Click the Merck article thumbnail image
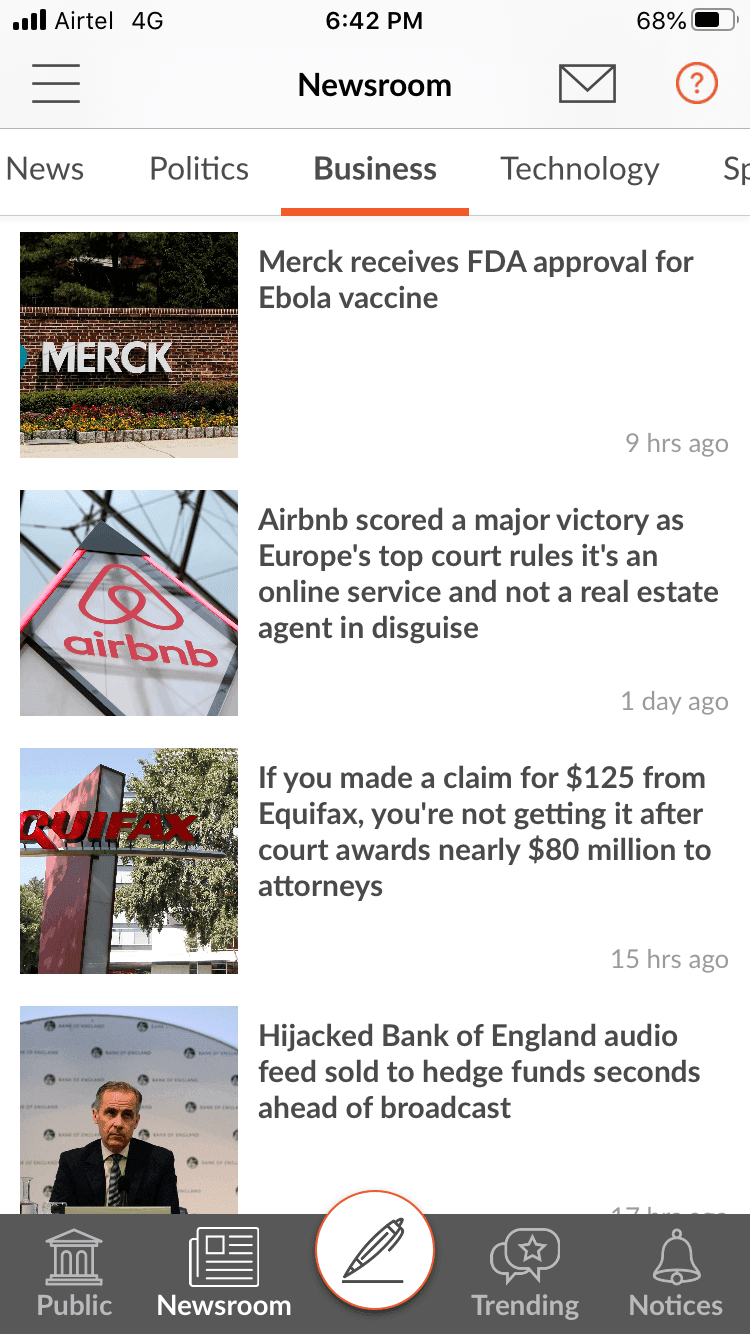The width and height of the screenshot is (750, 1334). tap(128, 345)
